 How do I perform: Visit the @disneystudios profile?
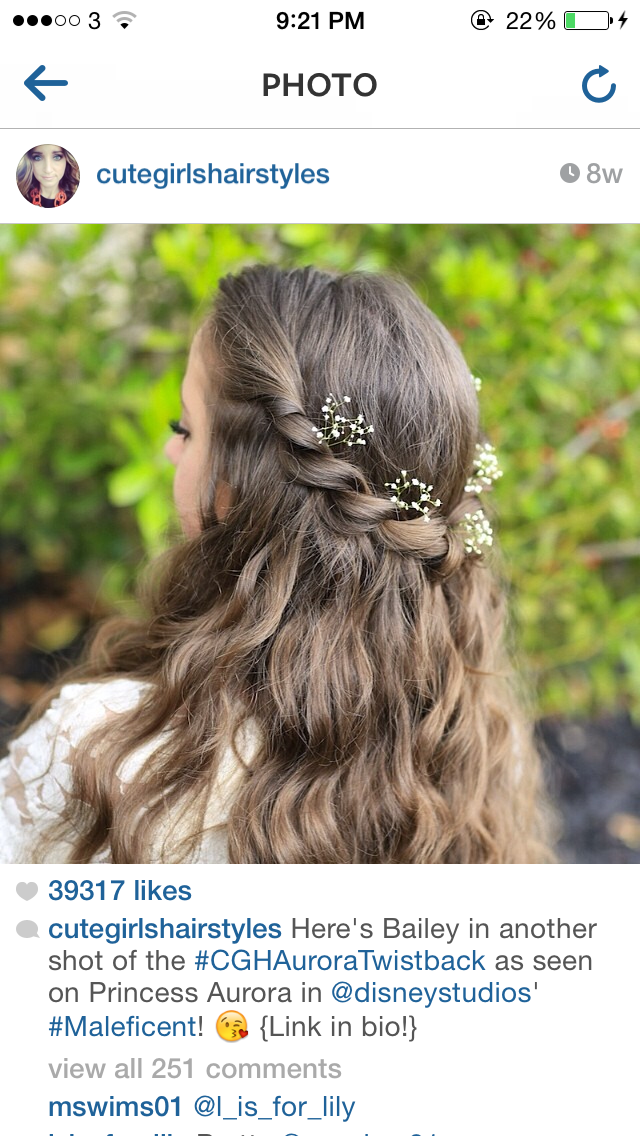tap(431, 993)
